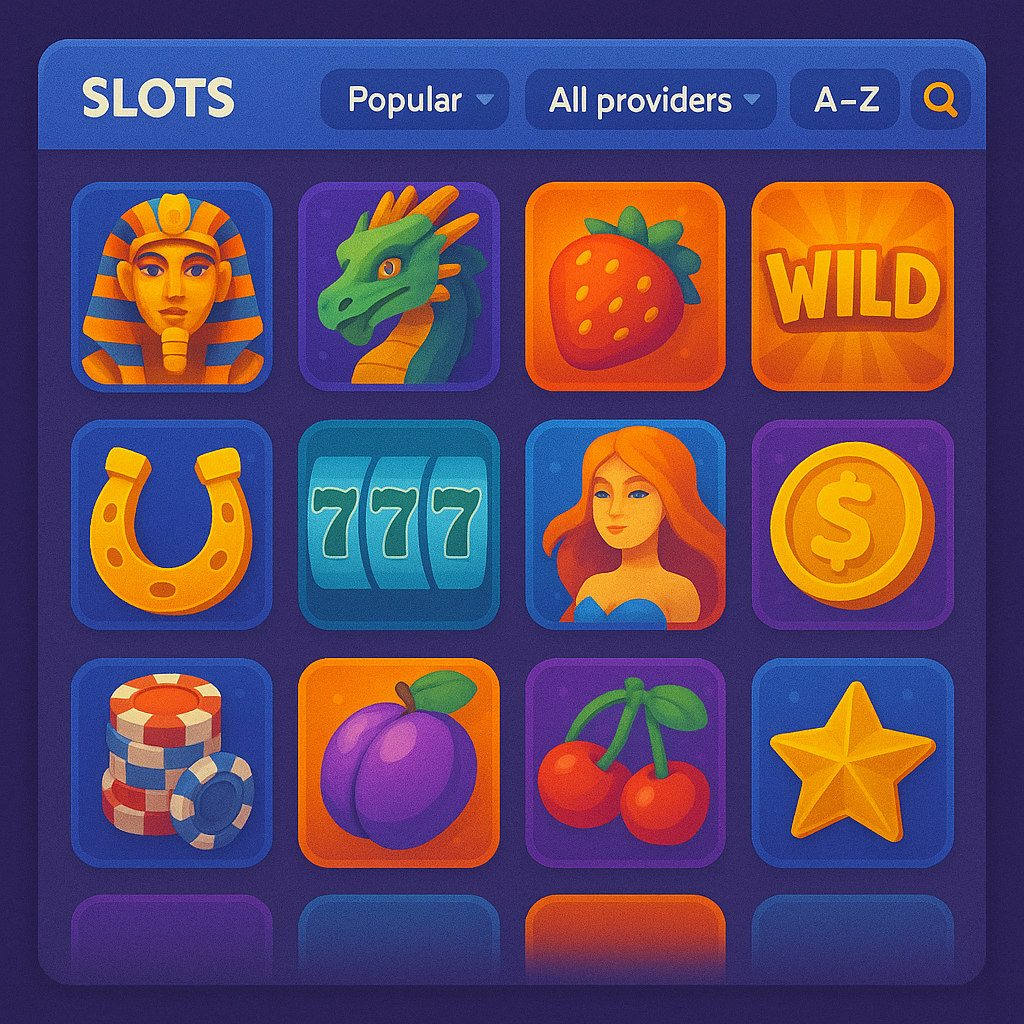Open the golden horseshoe slot
The width and height of the screenshot is (1024, 1024).
tap(172, 525)
